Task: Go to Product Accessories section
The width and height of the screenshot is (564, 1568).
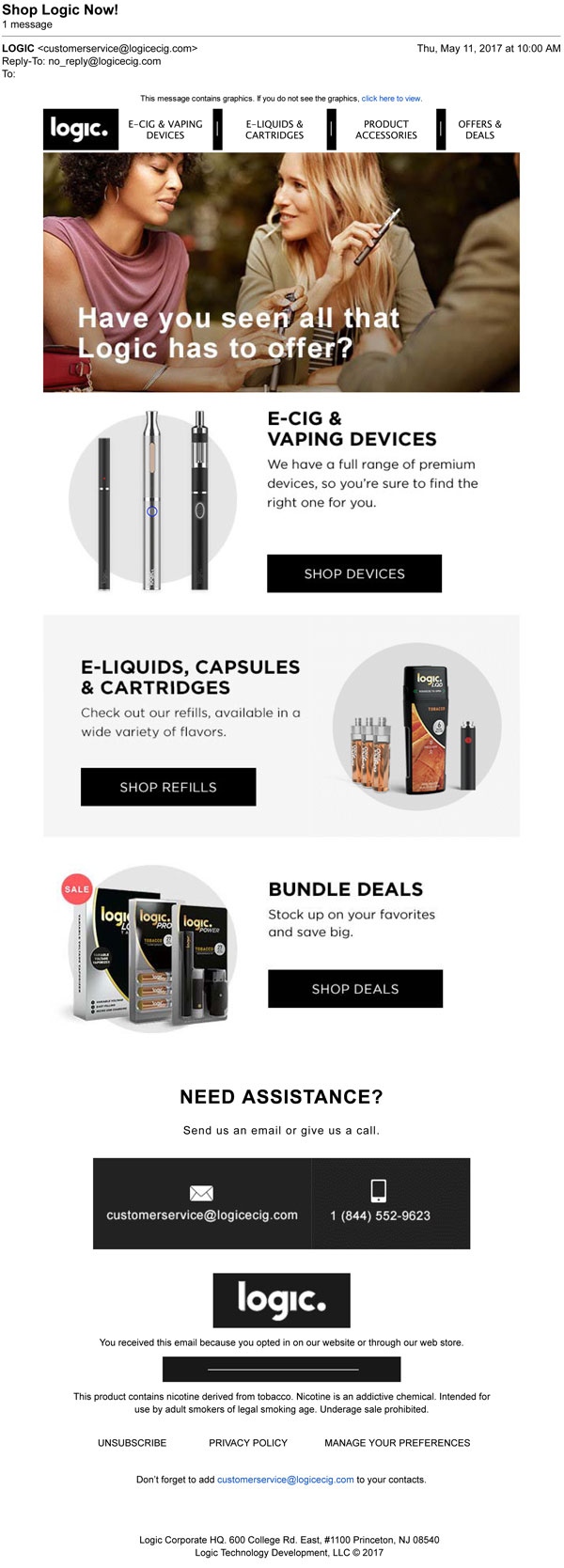Action: click(x=385, y=130)
